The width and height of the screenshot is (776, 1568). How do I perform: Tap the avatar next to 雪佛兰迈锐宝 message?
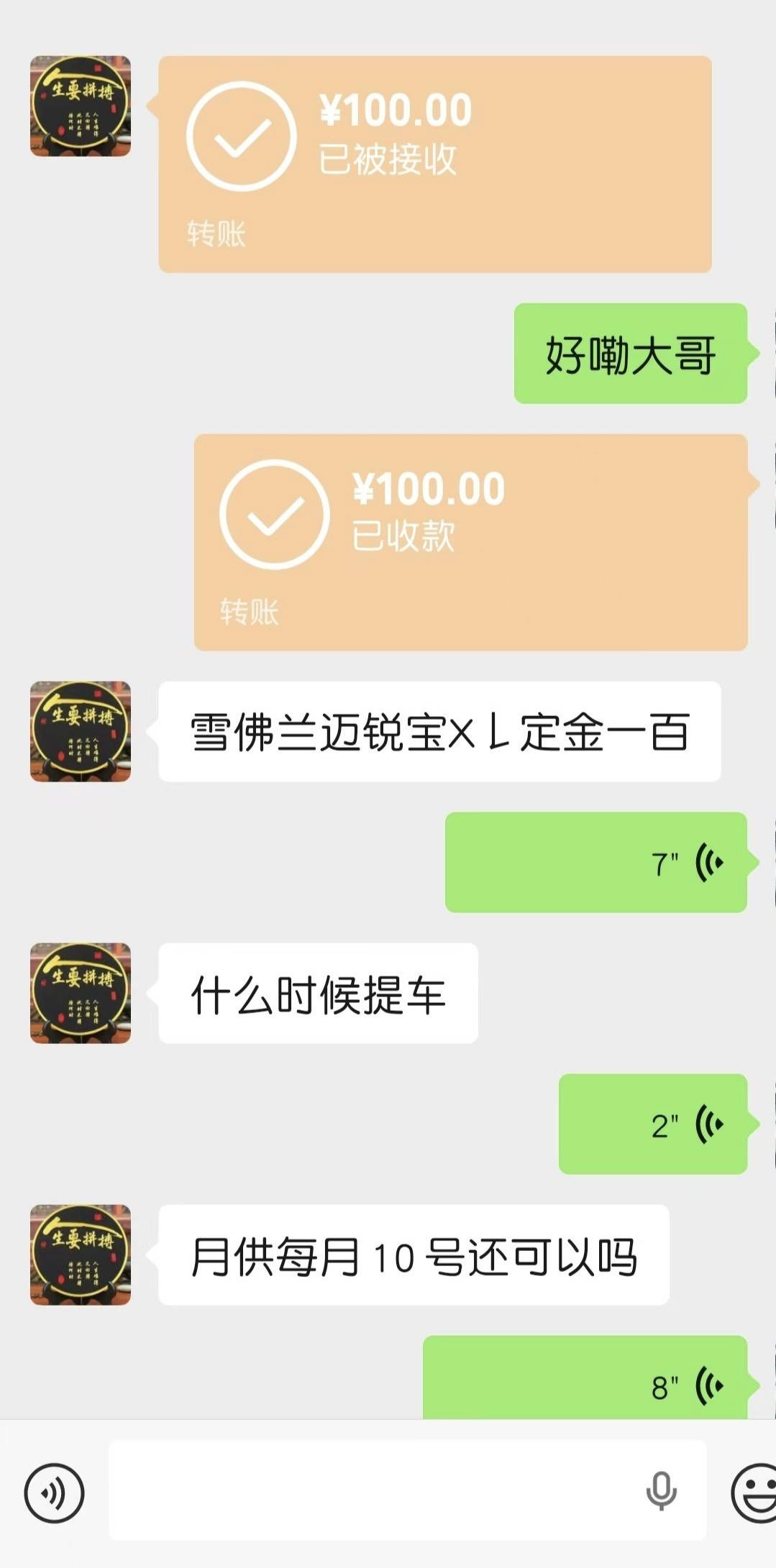tap(81, 732)
